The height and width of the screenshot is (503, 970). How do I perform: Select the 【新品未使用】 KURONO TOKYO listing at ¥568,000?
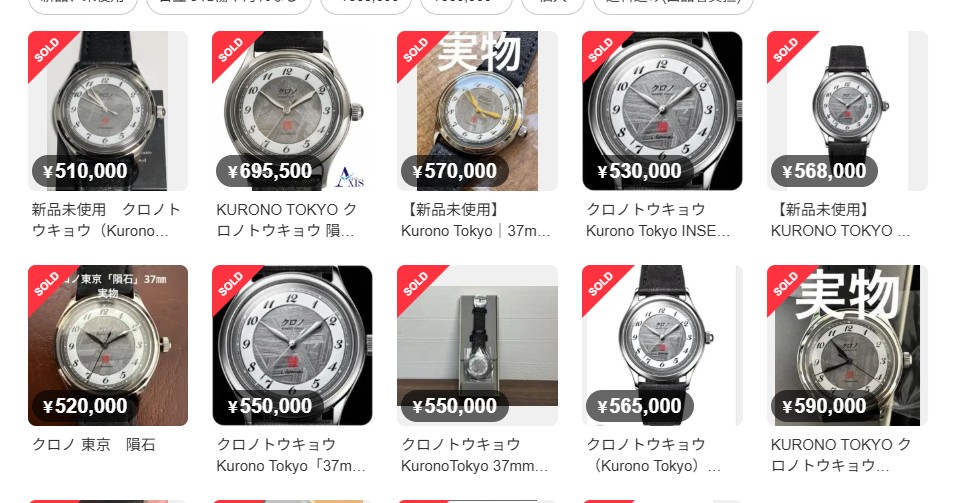point(847,111)
